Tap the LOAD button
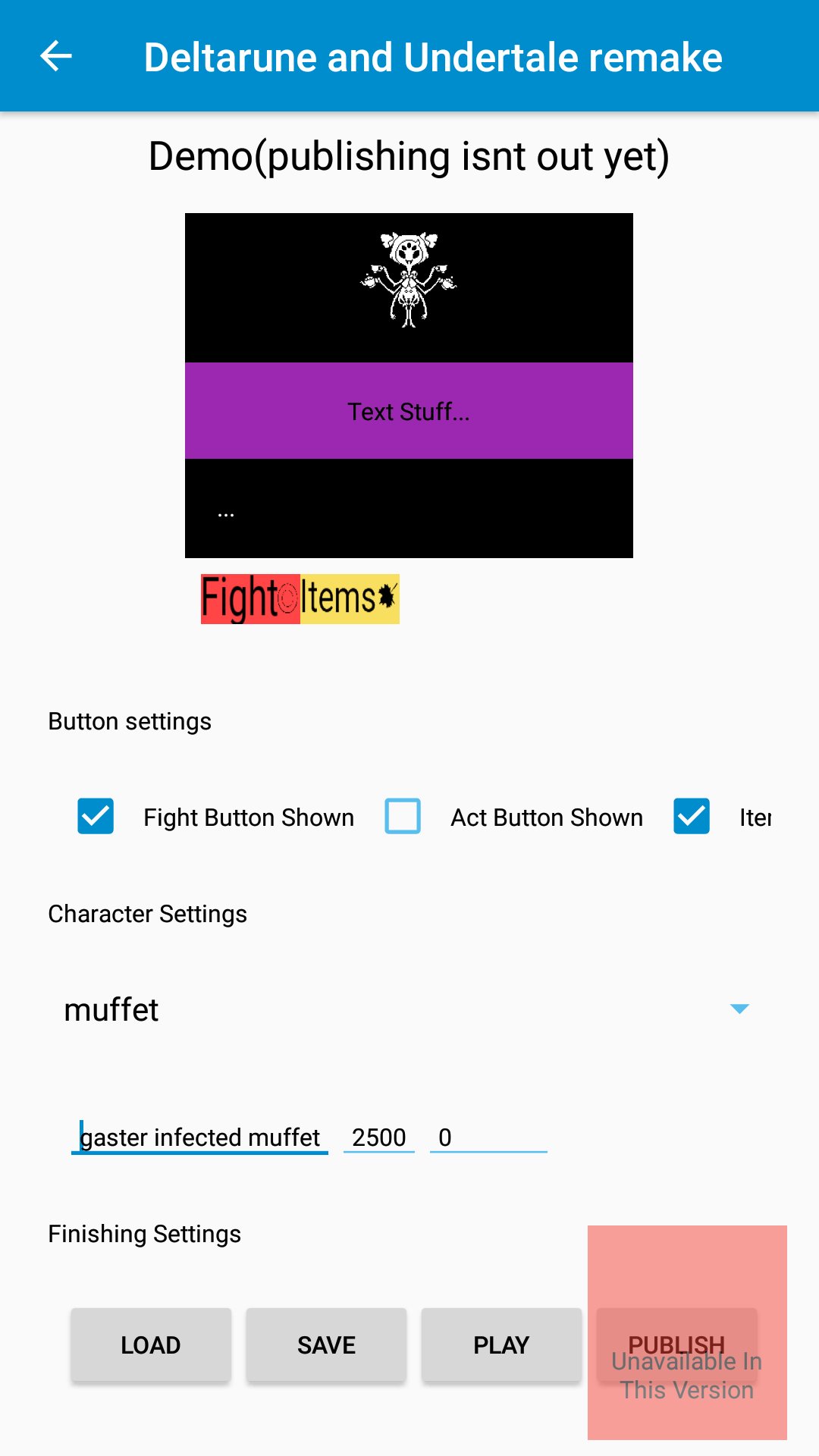 pyautogui.click(x=151, y=1345)
